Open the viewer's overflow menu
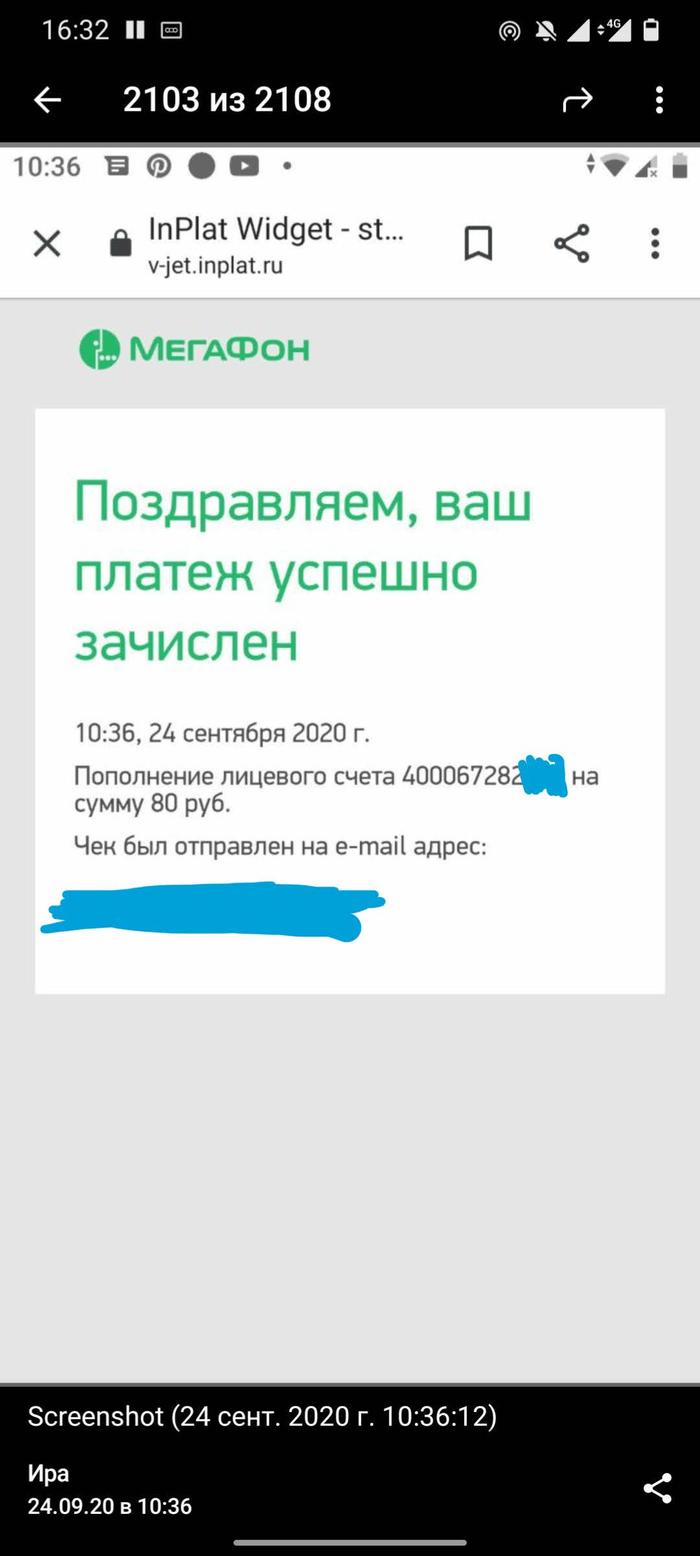 (658, 99)
